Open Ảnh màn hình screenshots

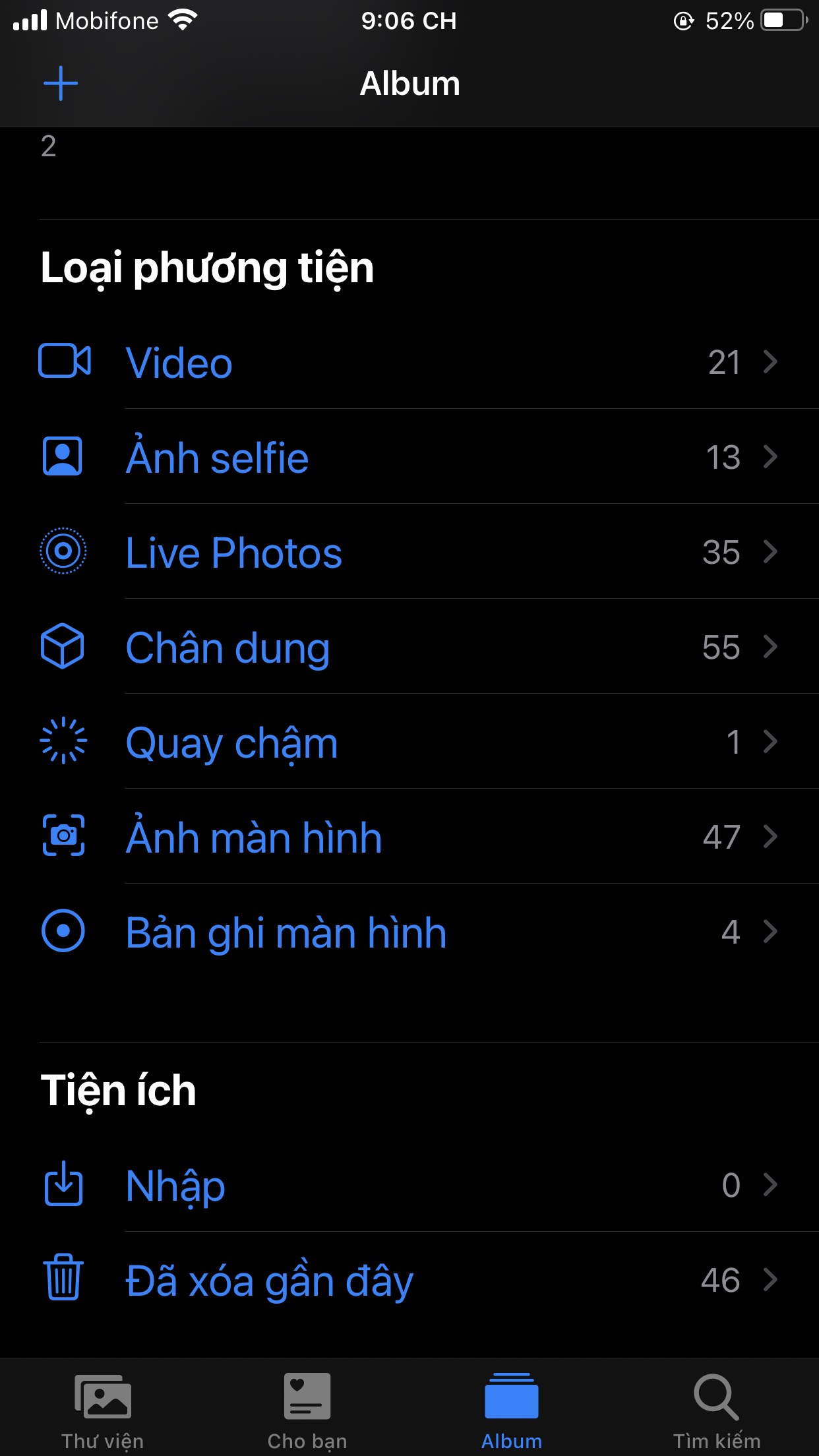point(409,837)
